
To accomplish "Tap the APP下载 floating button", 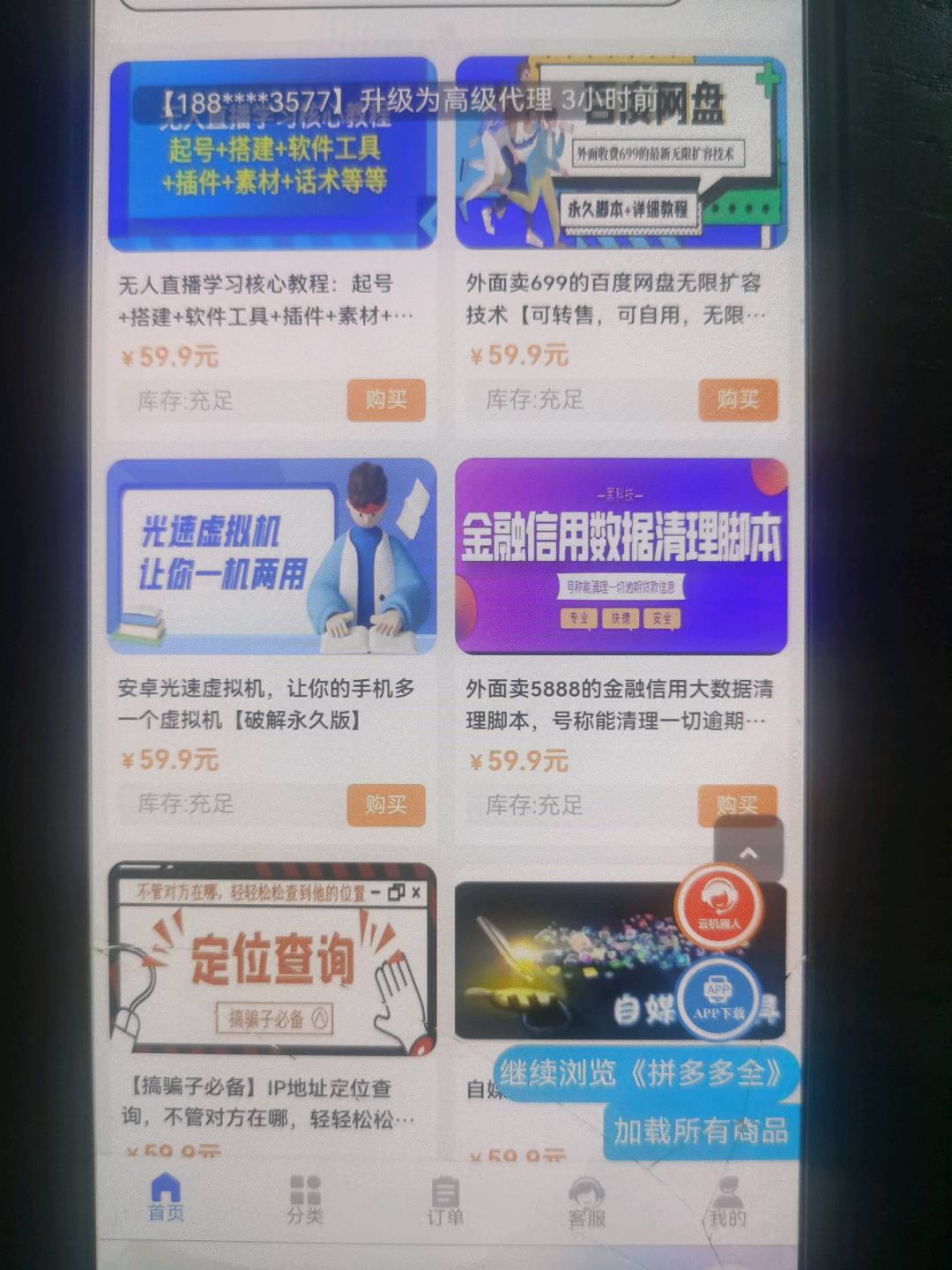I will click(x=718, y=999).
